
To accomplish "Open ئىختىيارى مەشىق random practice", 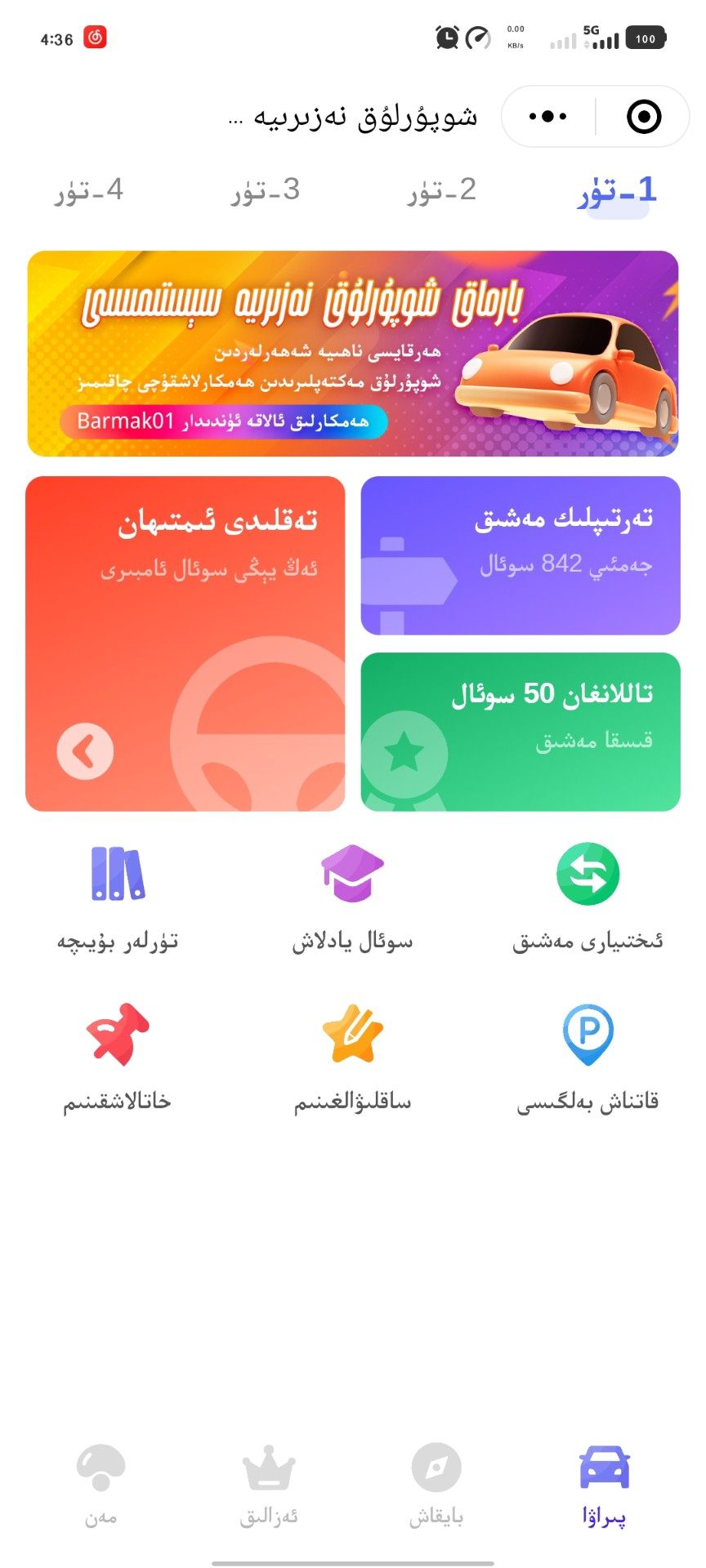I will click(x=588, y=898).
